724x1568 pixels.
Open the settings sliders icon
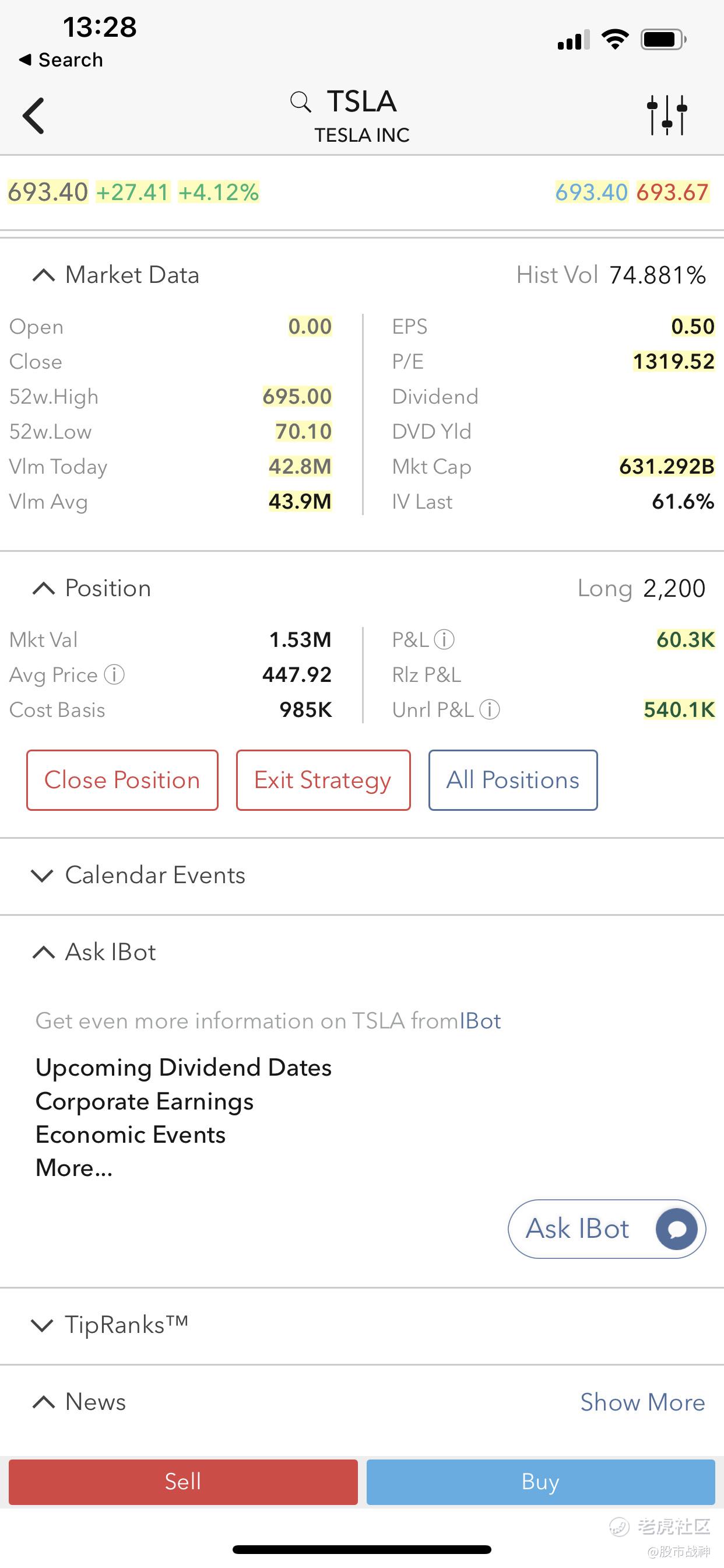667,114
